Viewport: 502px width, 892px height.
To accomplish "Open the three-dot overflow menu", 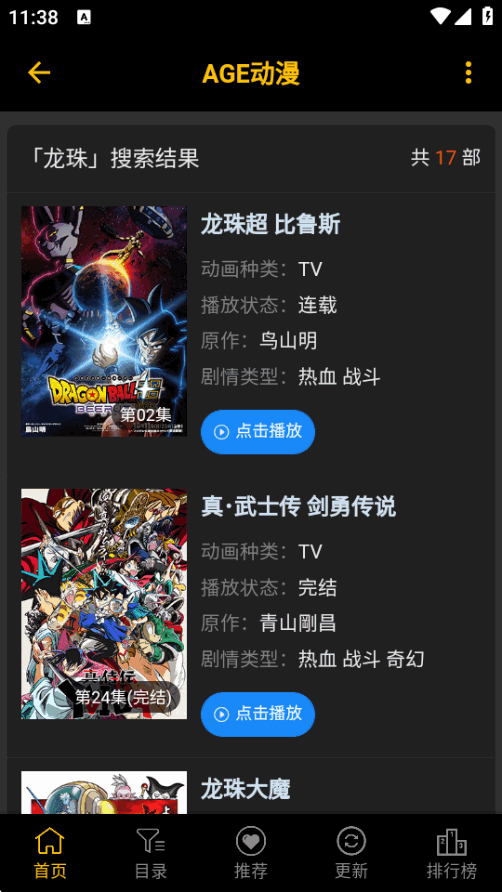I will (468, 73).
